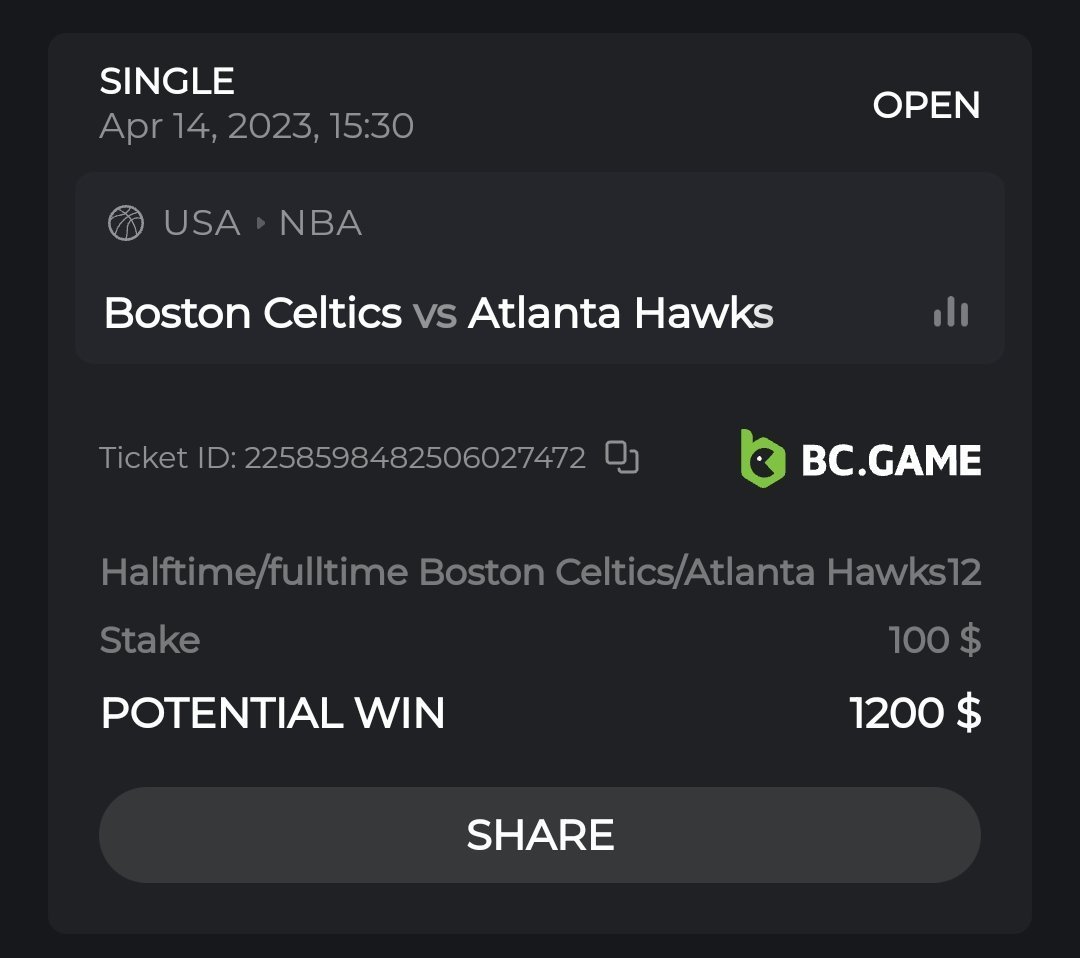Copy the ticket ID
1080x958 pixels.
tap(622, 458)
